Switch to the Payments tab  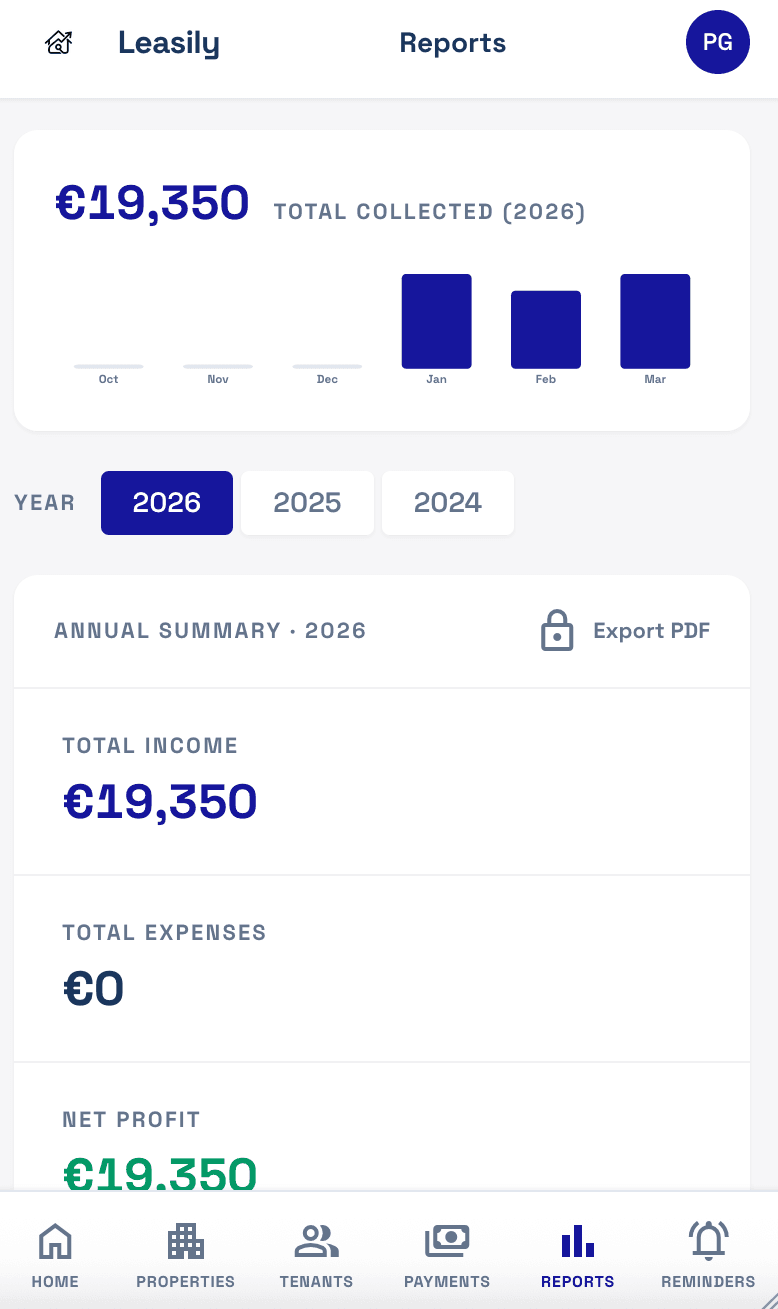(447, 1253)
